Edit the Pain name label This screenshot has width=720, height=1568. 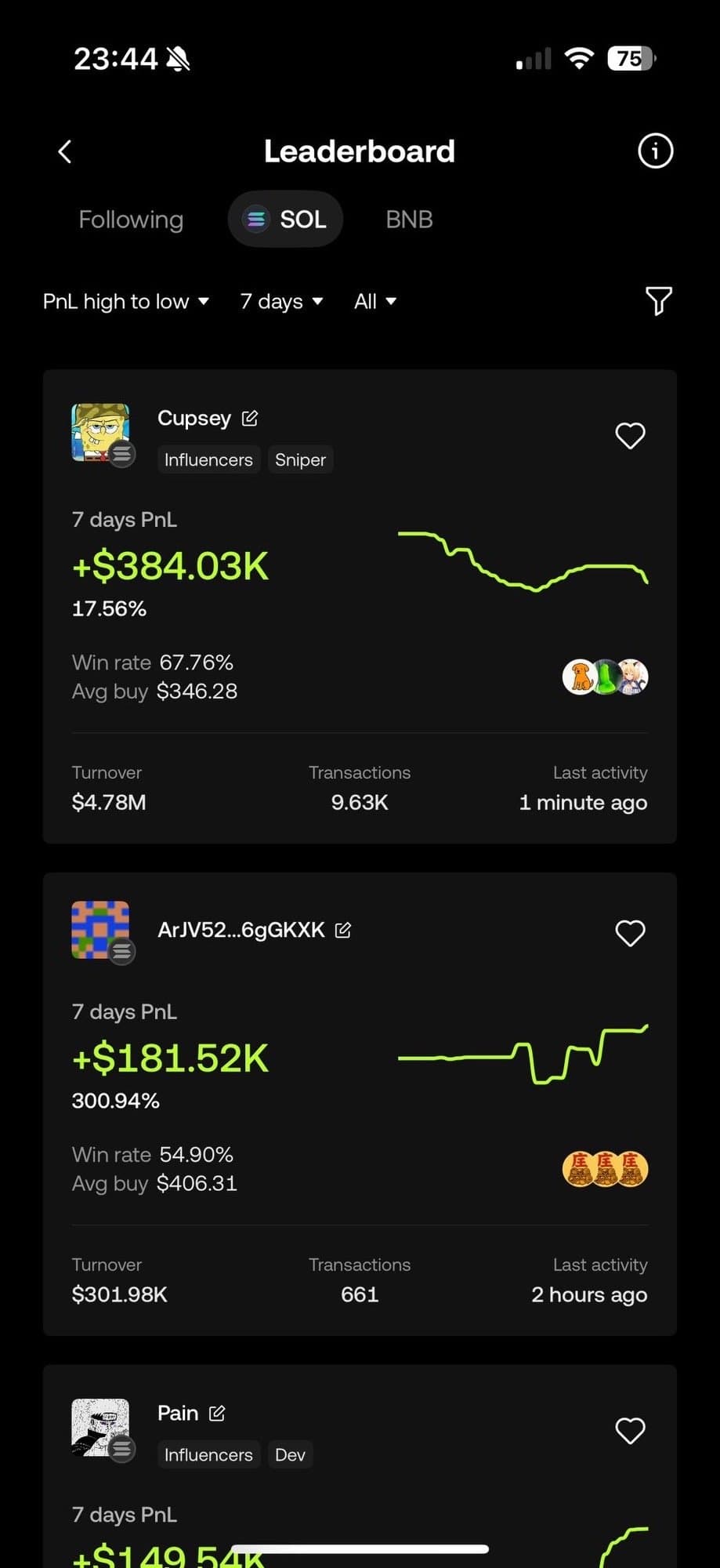(x=217, y=1414)
